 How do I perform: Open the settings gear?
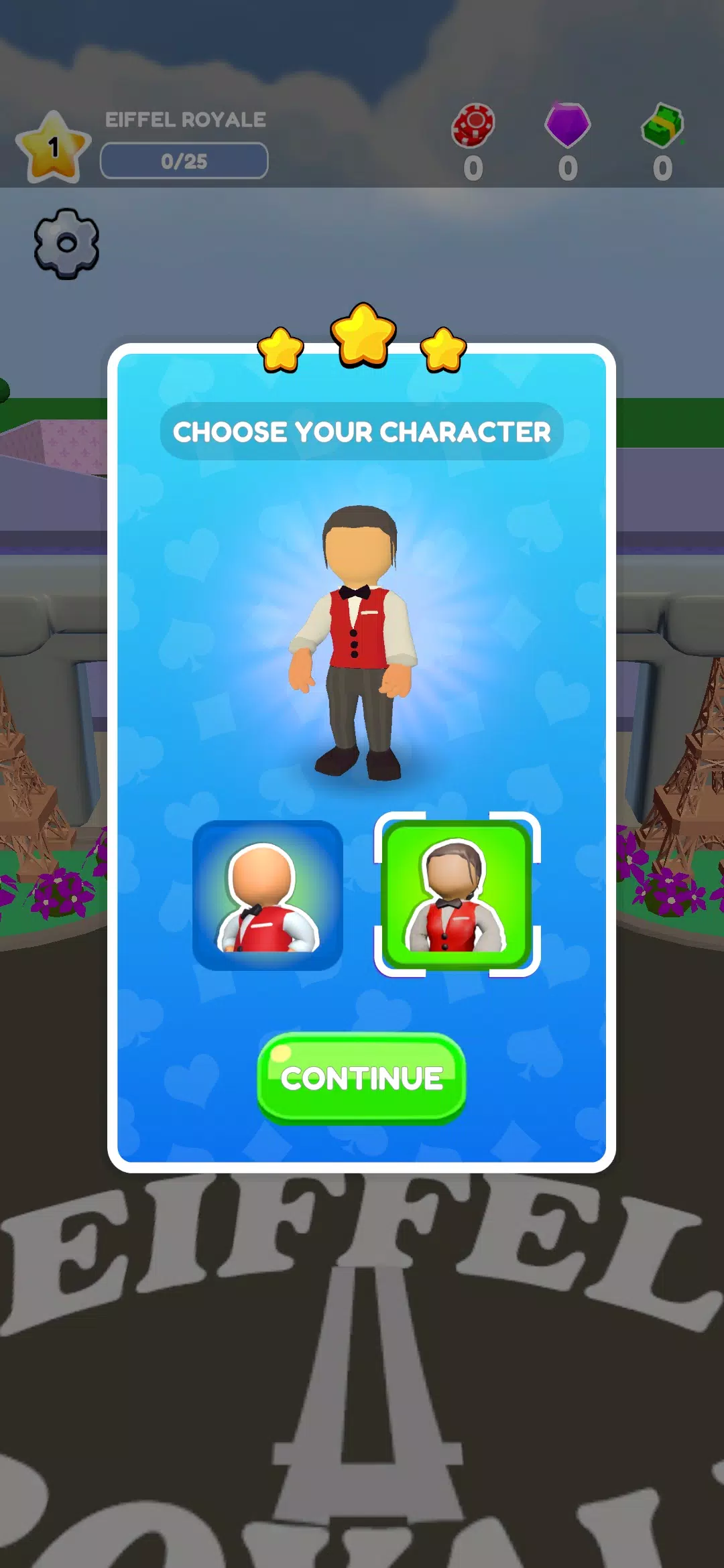click(66, 243)
